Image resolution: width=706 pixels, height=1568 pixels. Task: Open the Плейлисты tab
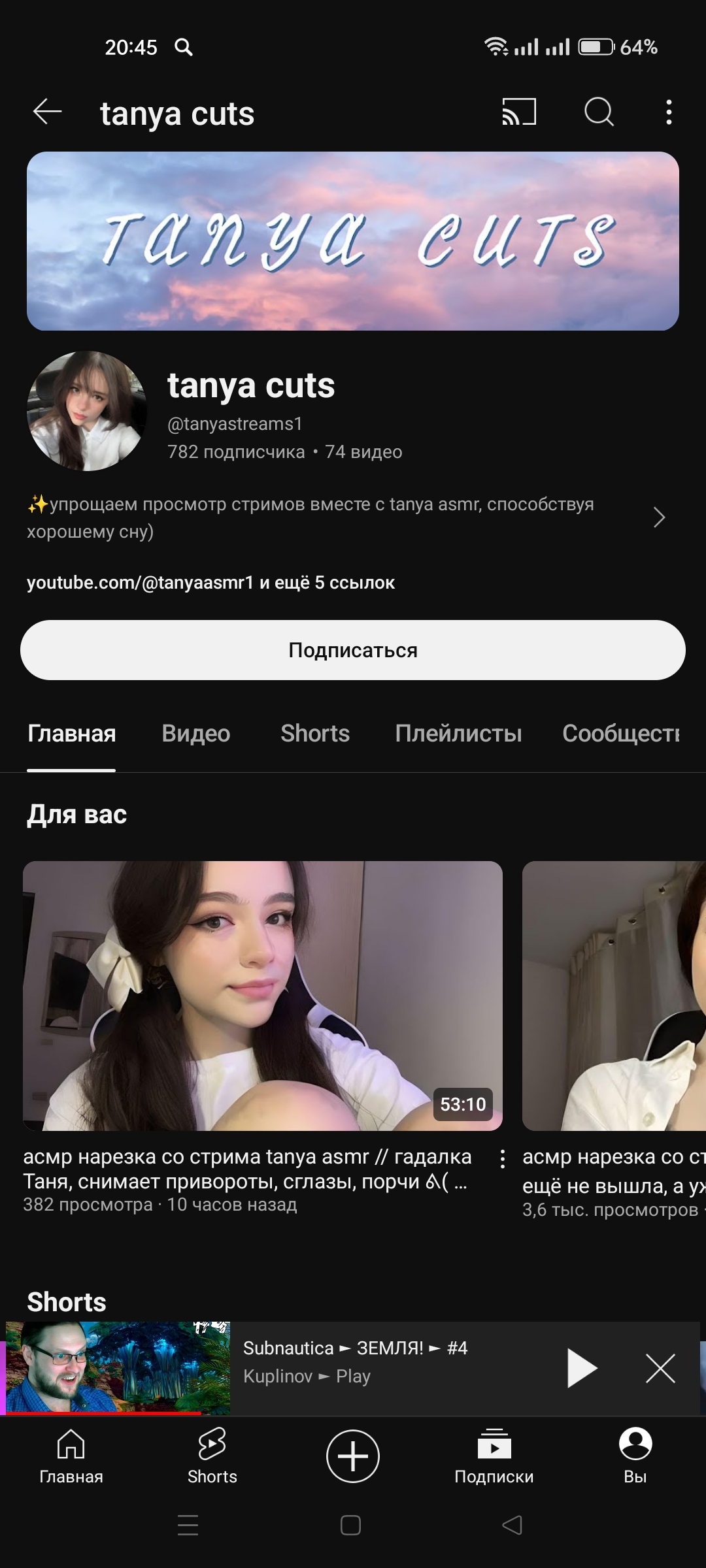pos(458,733)
